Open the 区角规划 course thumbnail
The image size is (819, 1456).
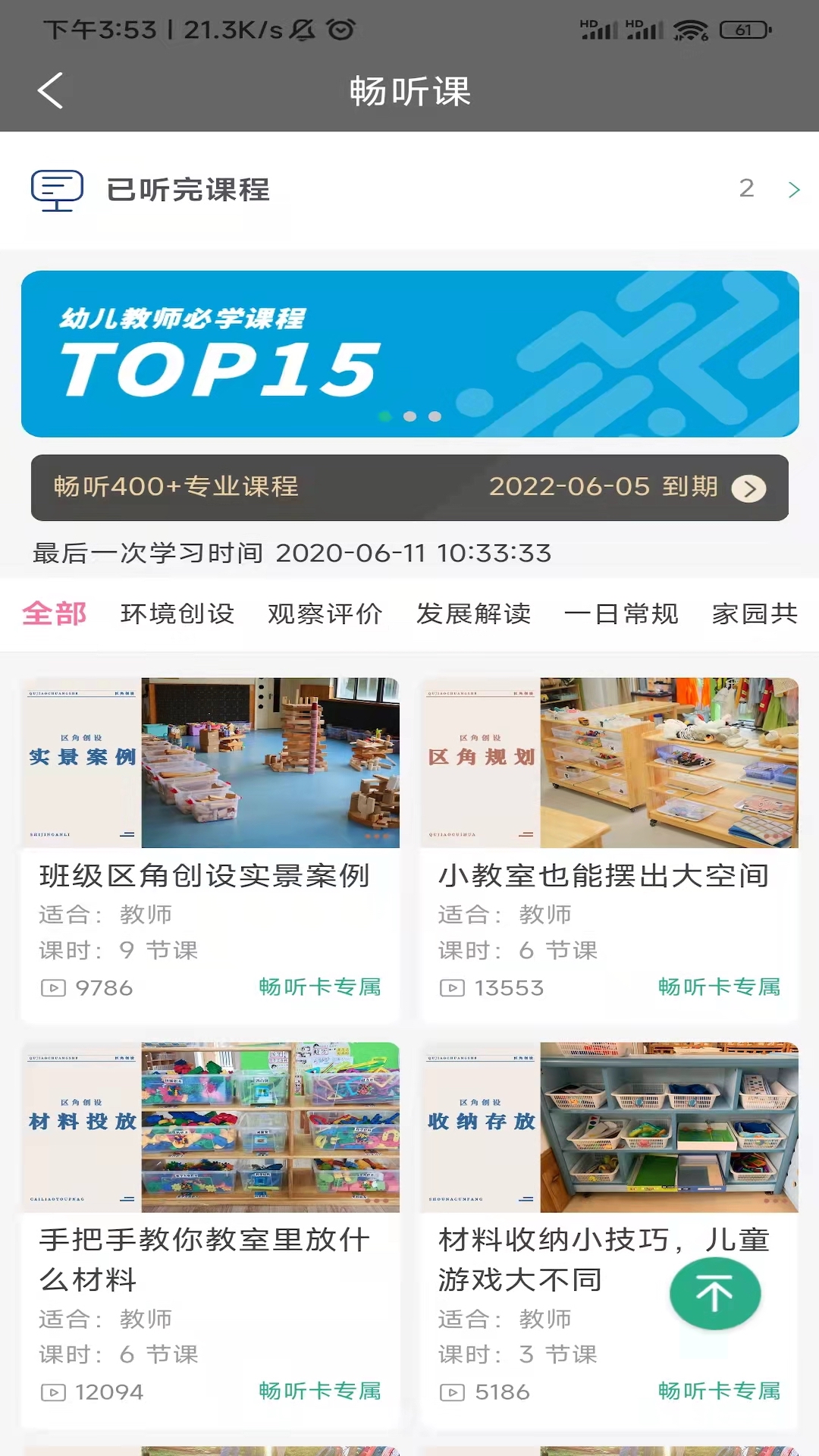pos(609,763)
